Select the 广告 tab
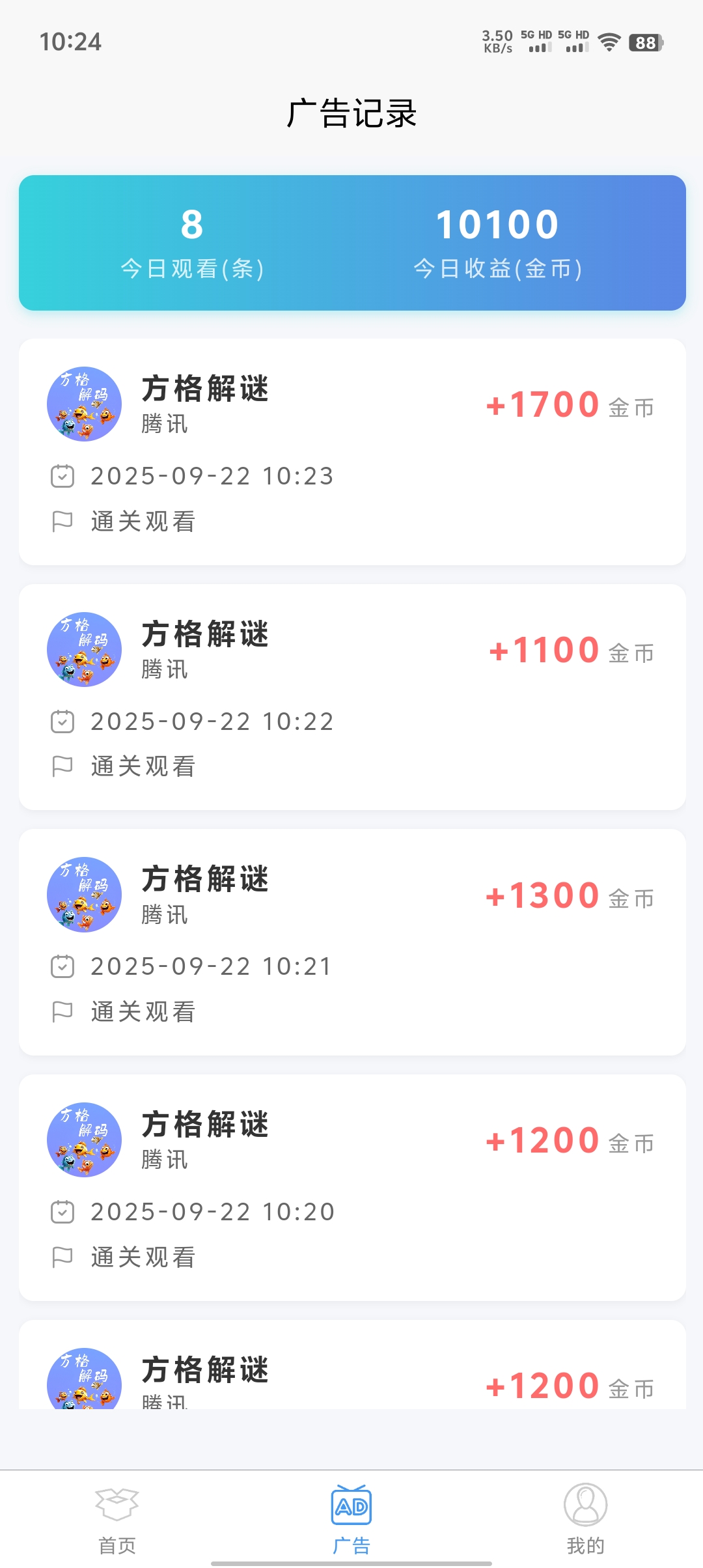Image resolution: width=703 pixels, height=1568 pixels. (x=351, y=1519)
